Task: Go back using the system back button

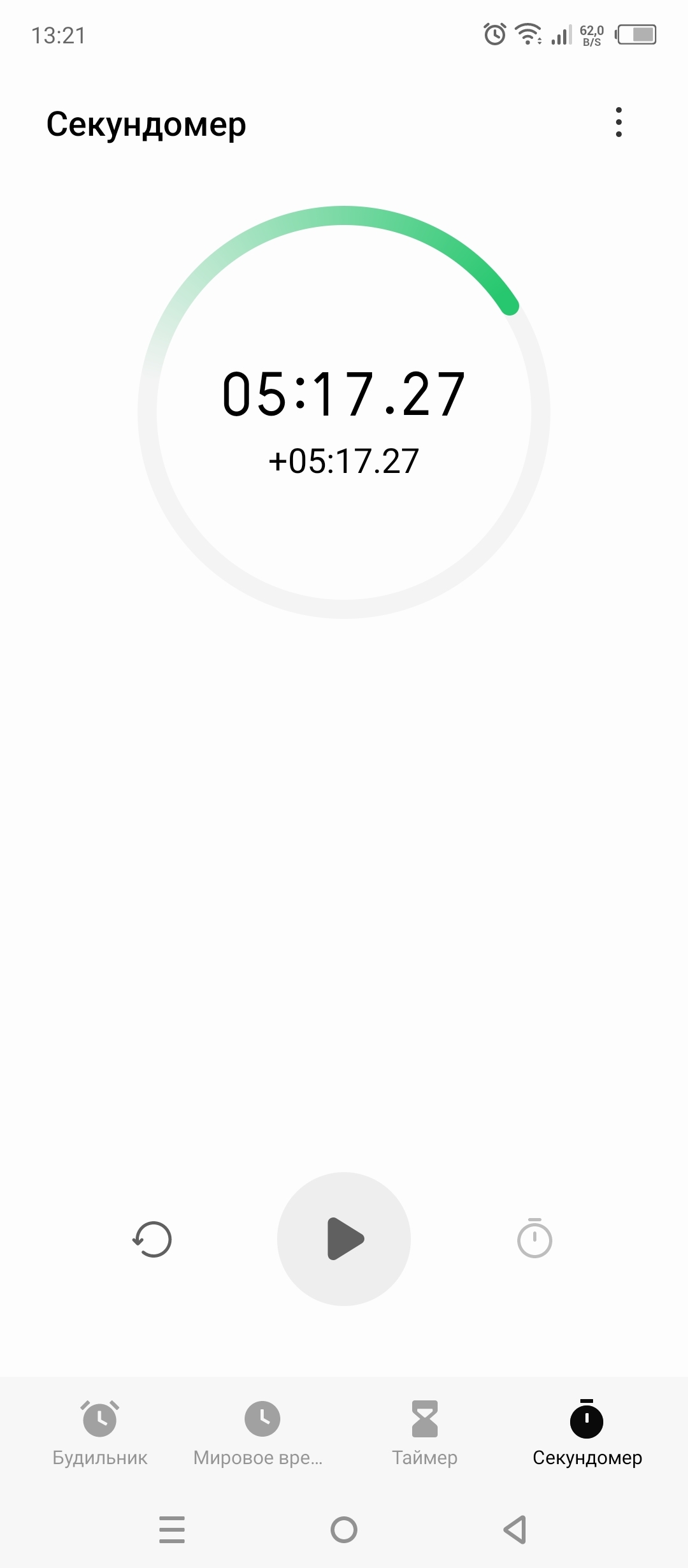Action: tap(515, 1530)
